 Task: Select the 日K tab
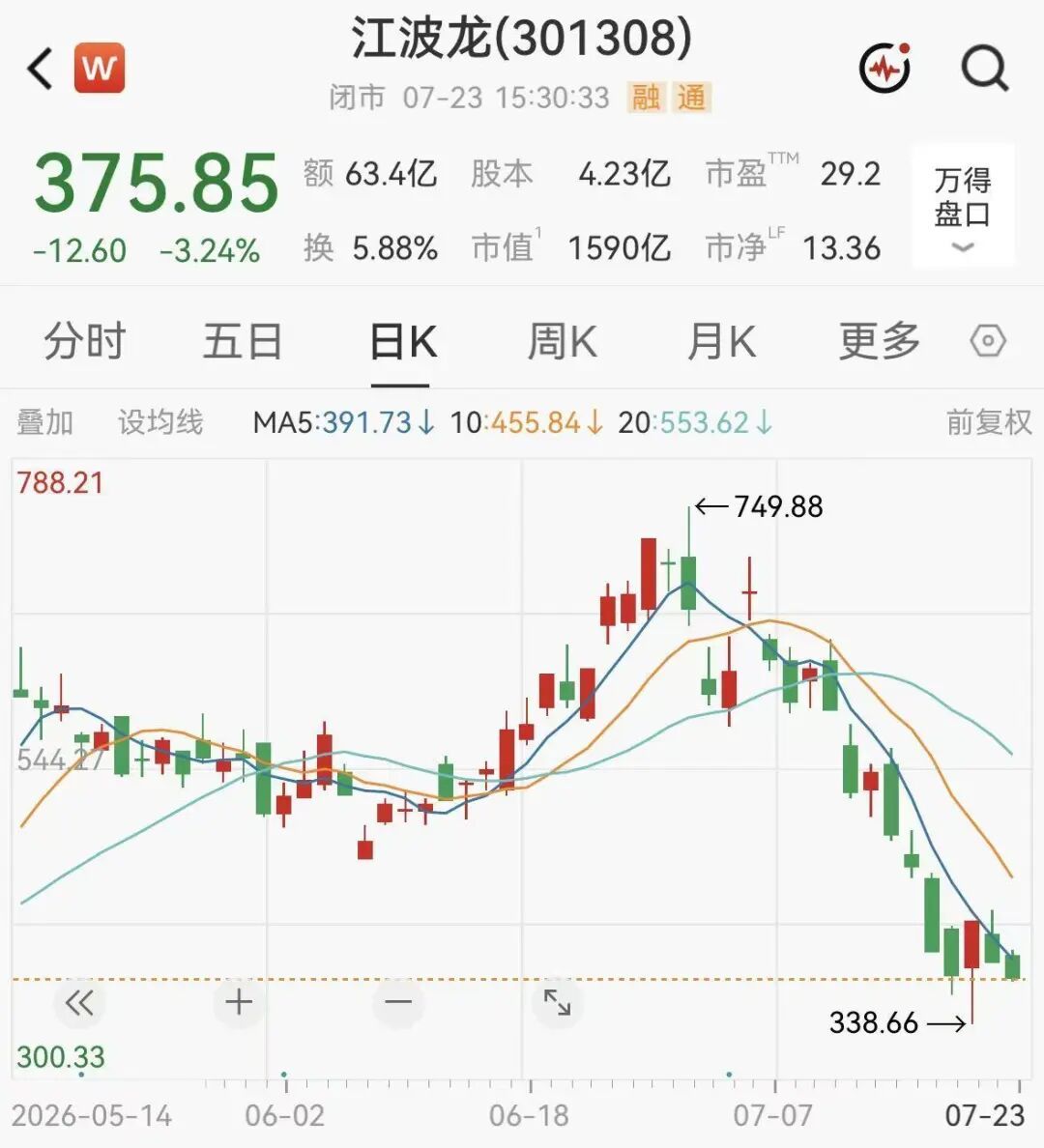tap(401, 342)
